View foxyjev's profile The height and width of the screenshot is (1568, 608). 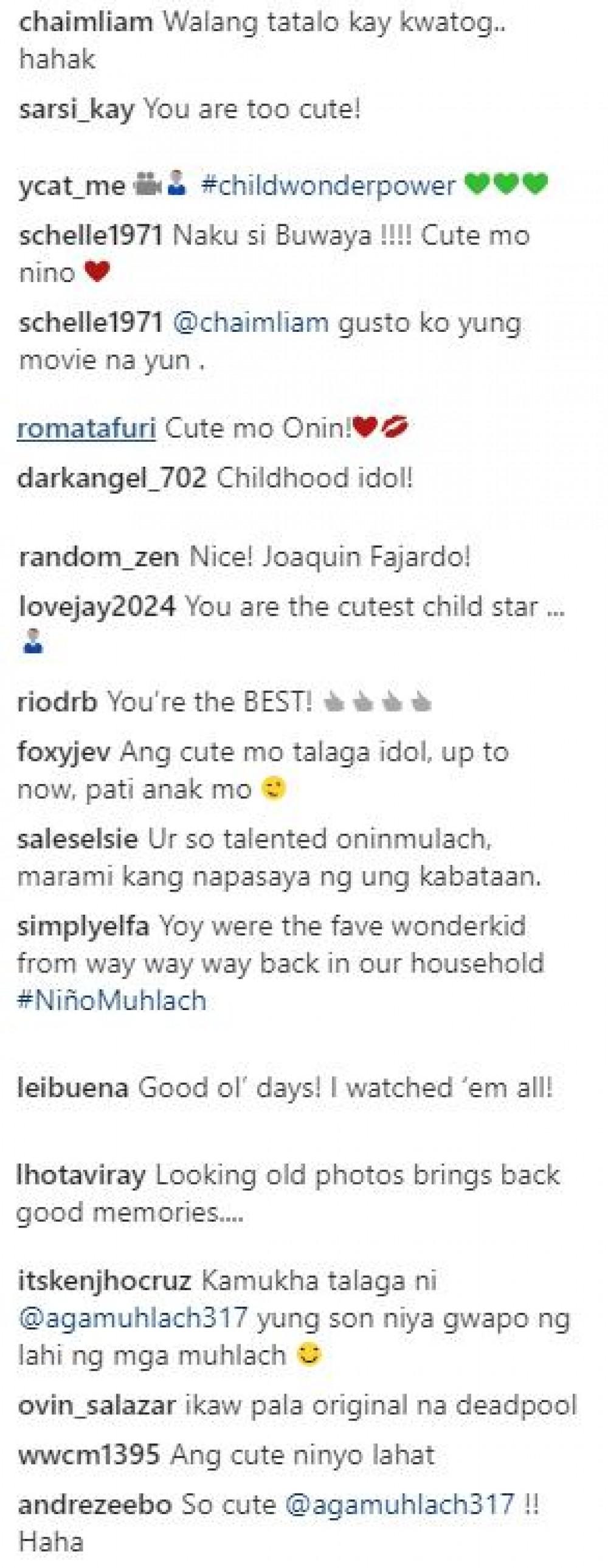64,752
